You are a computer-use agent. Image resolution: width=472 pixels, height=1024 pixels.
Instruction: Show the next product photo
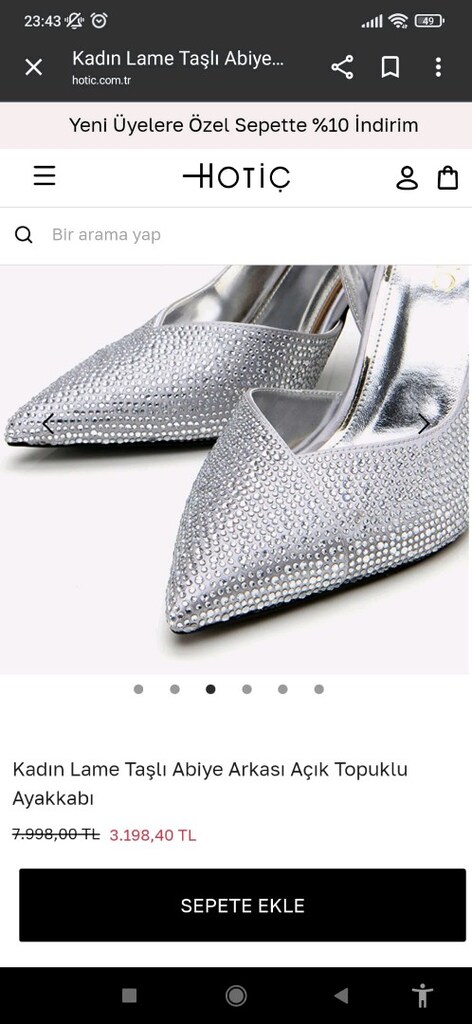click(x=424, y=424)
